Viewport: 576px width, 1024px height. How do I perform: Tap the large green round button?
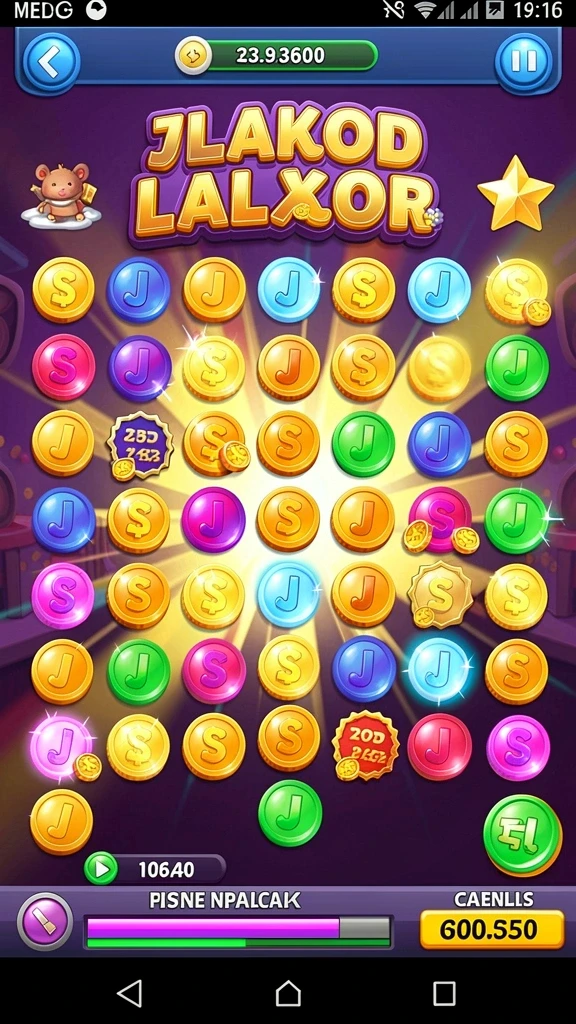click(x=522, y=834)
